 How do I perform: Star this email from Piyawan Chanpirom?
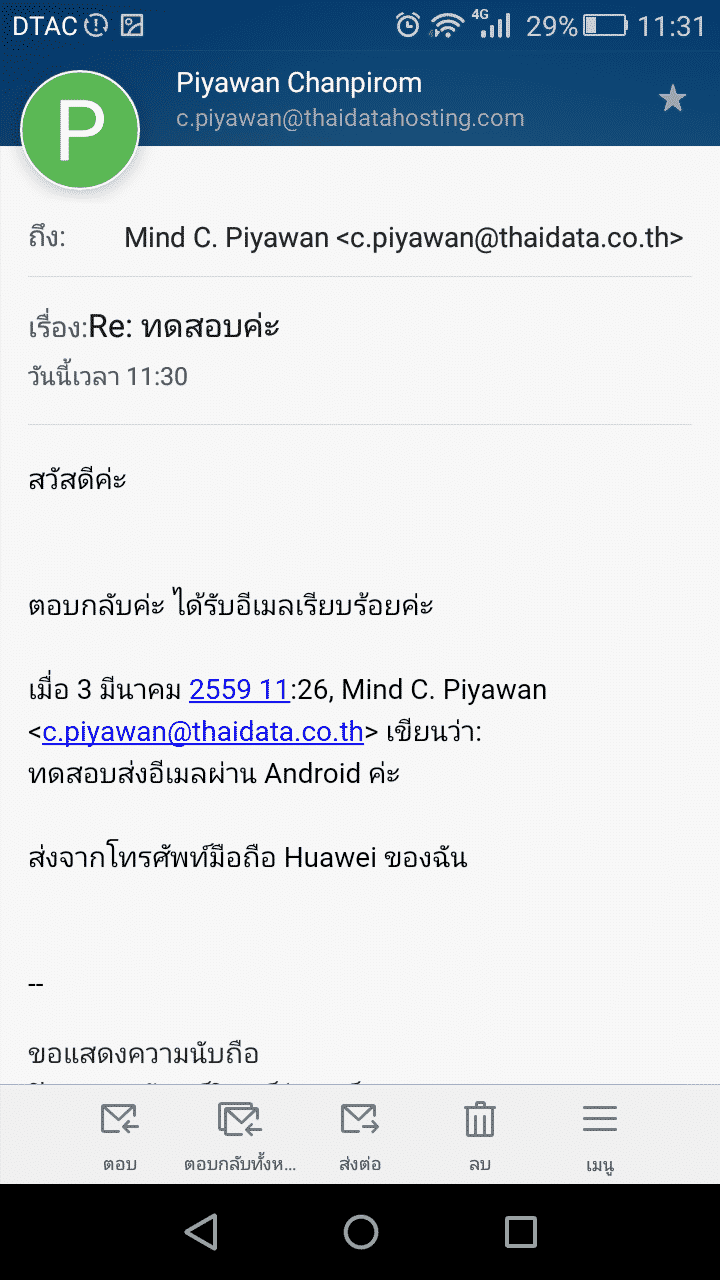(672, 99)
